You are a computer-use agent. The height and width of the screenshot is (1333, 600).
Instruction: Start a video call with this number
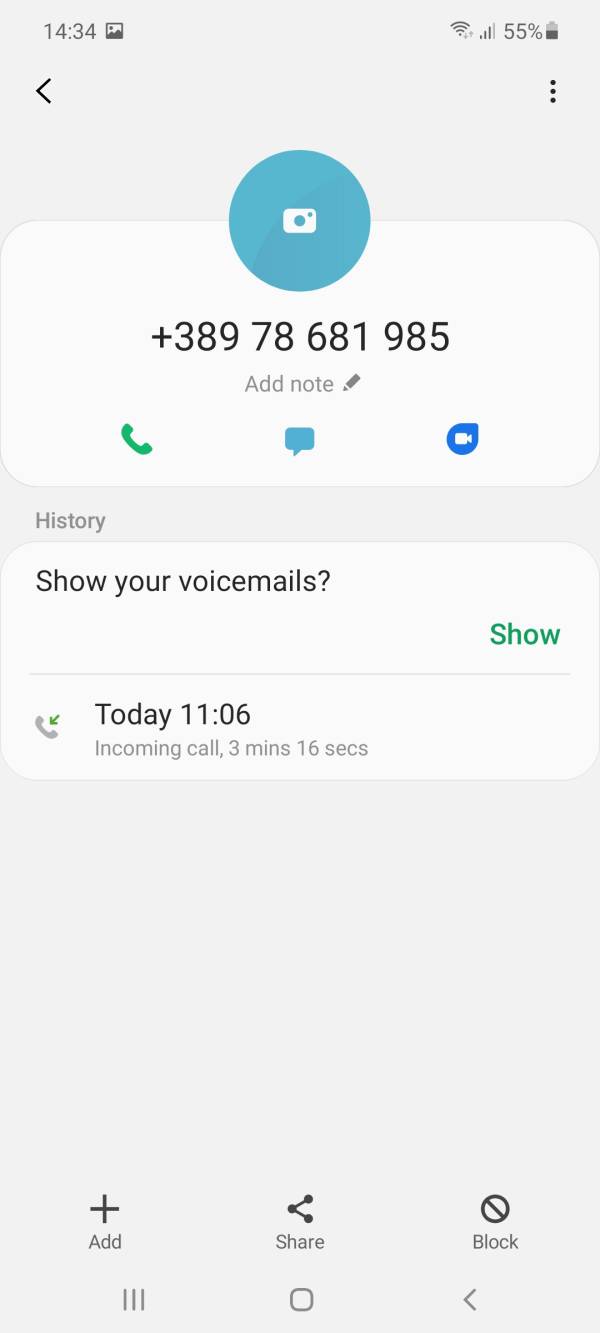point(462,439)
